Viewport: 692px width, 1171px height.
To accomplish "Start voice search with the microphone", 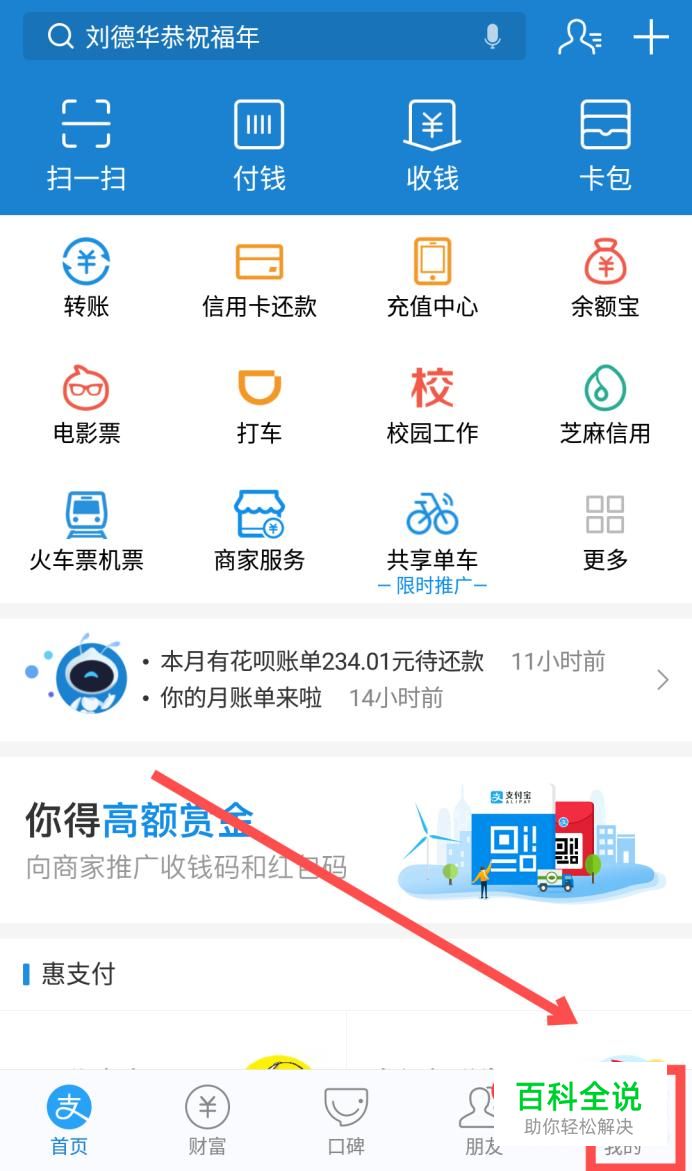I will pyautogui.click(x=492, y=37).
